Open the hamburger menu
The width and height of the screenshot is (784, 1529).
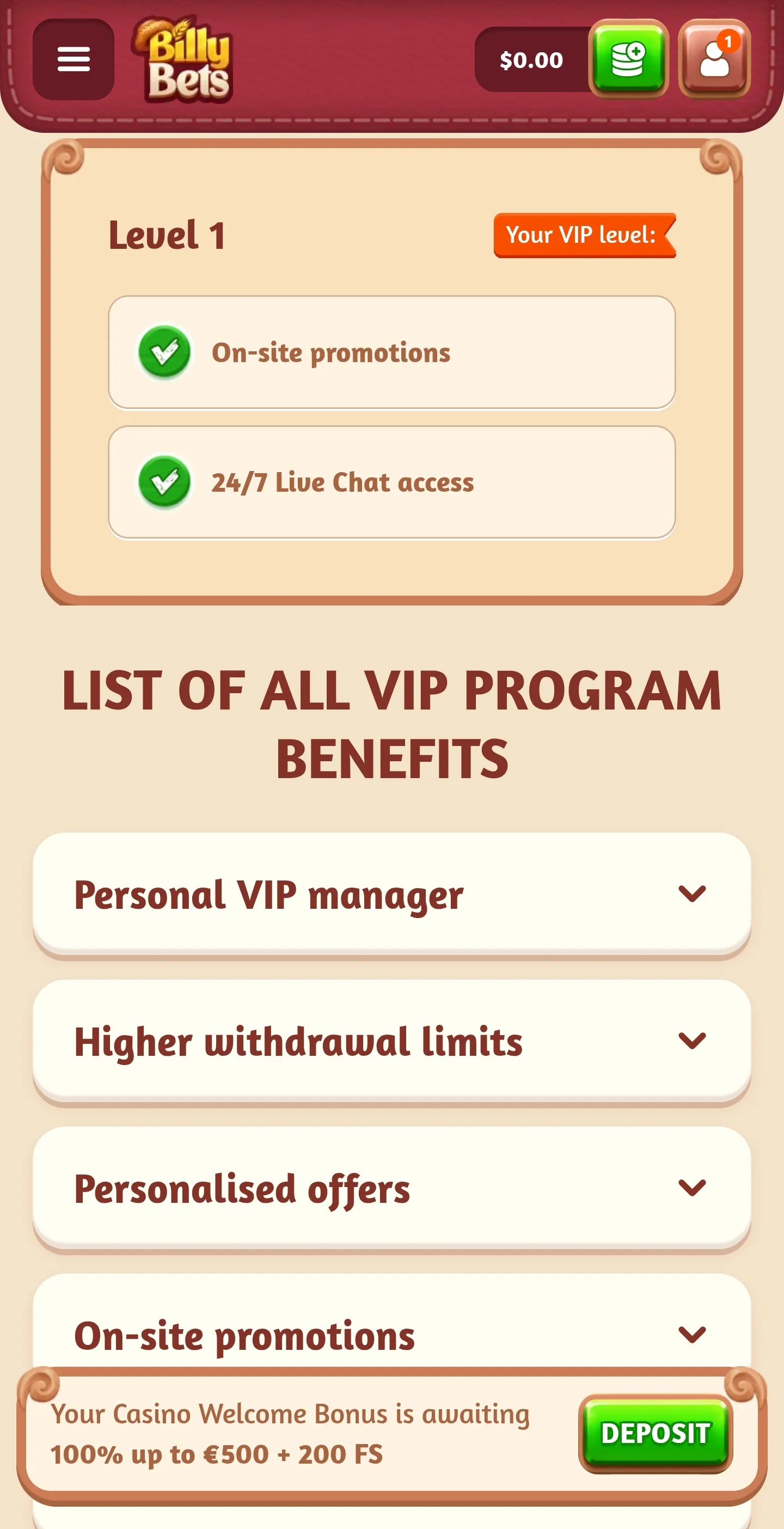[x=73, y=59]
